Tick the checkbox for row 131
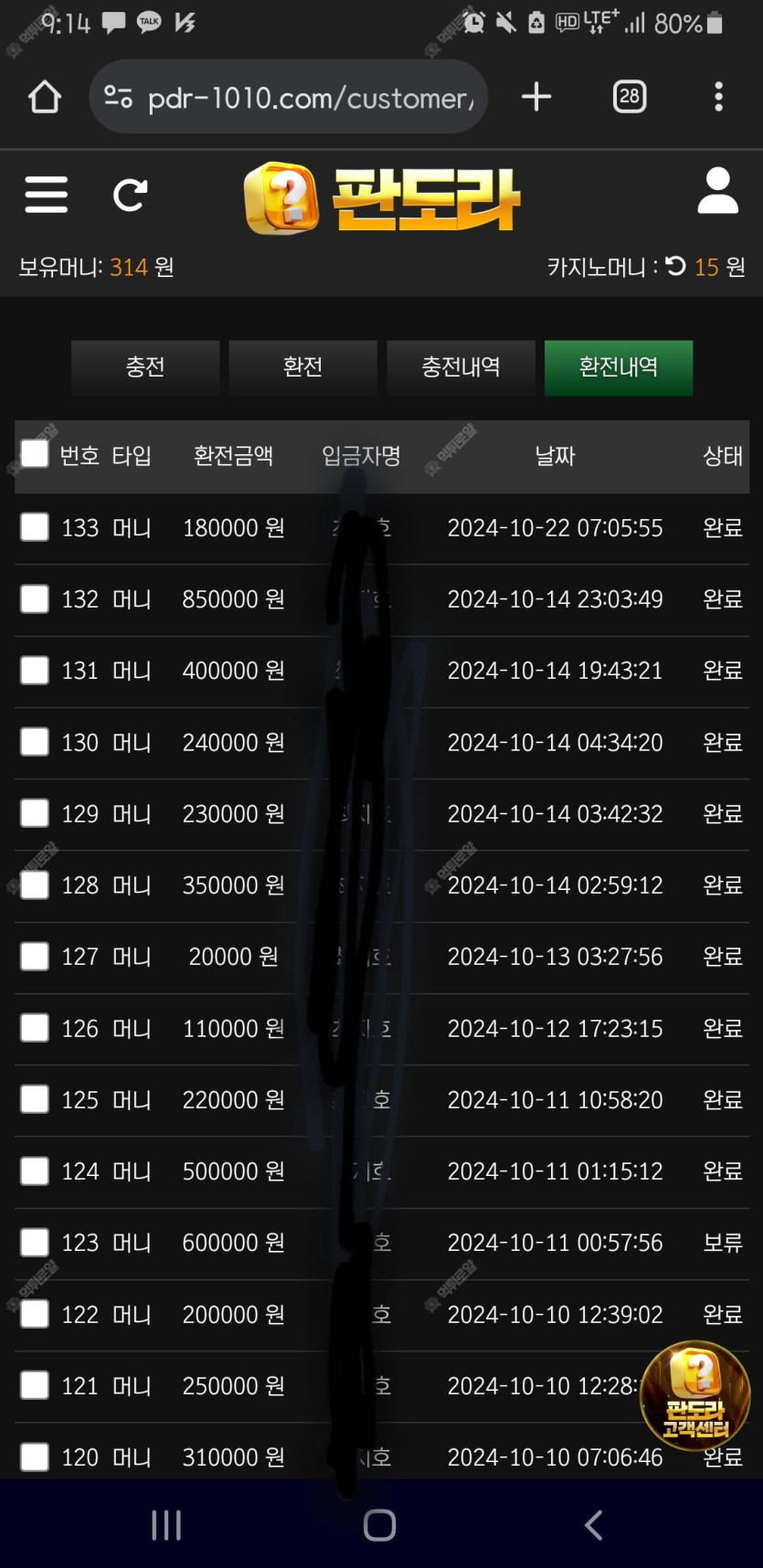 coord(35,670)
